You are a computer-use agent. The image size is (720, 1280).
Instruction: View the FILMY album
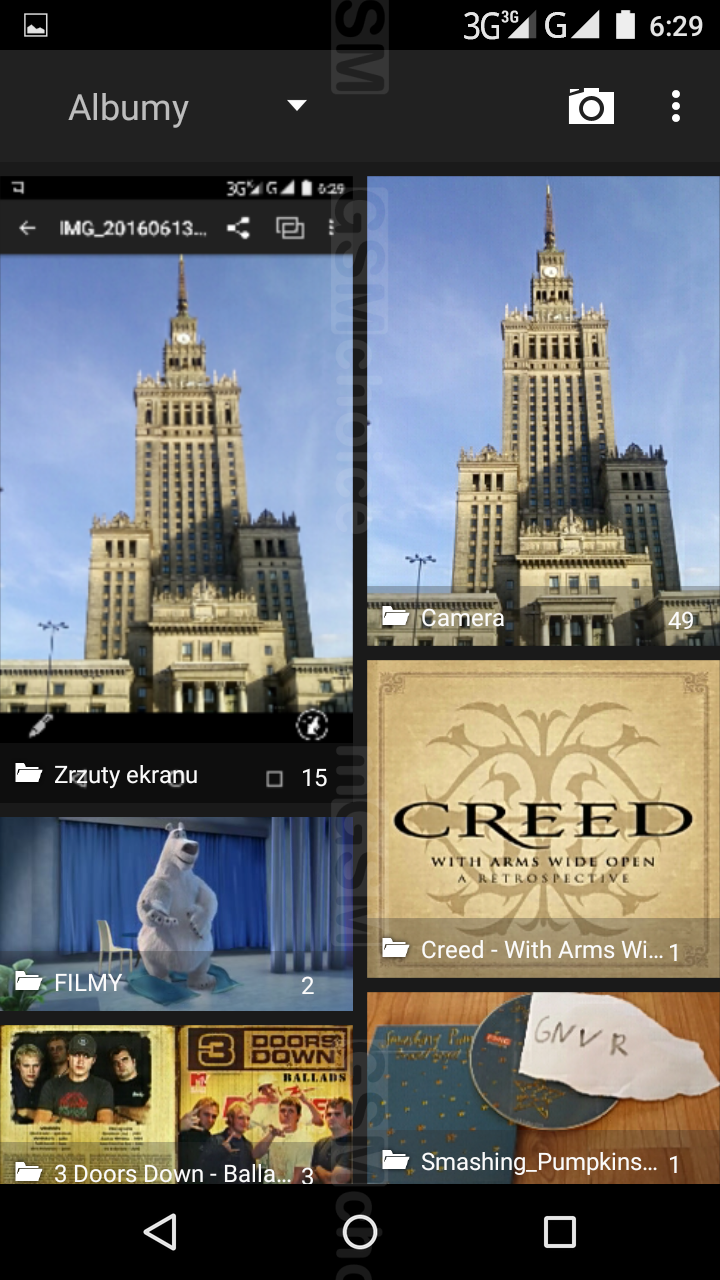[x=176, y=913]
